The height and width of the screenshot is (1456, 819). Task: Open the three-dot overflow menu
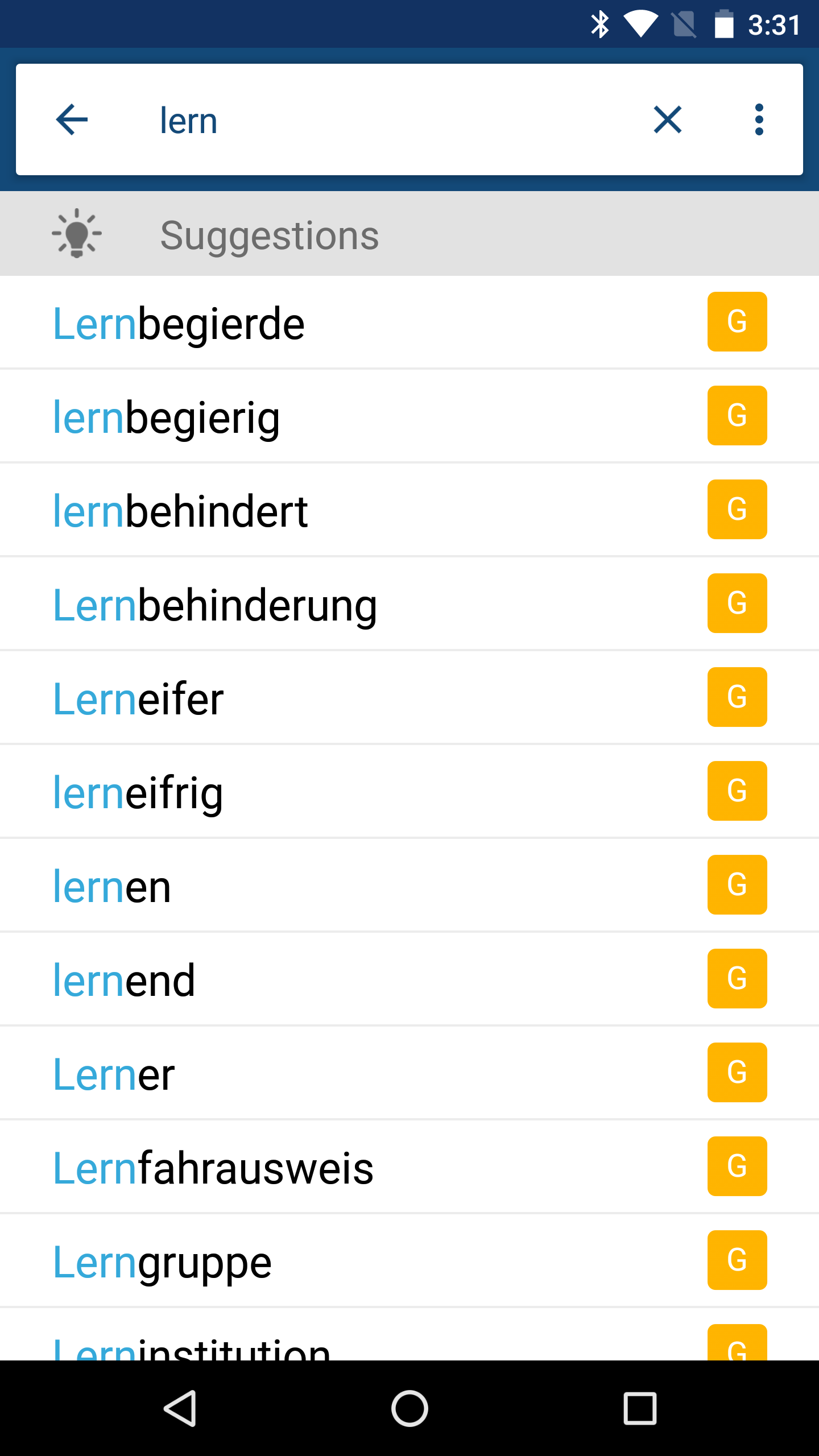(759, 119)
